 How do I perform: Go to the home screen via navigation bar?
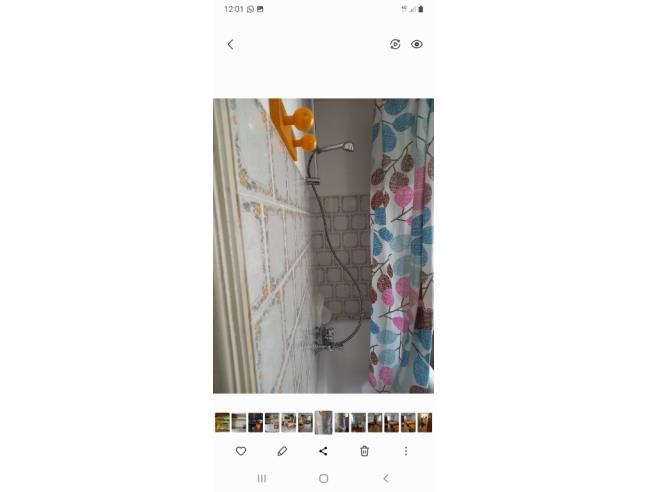coord(323,479)
